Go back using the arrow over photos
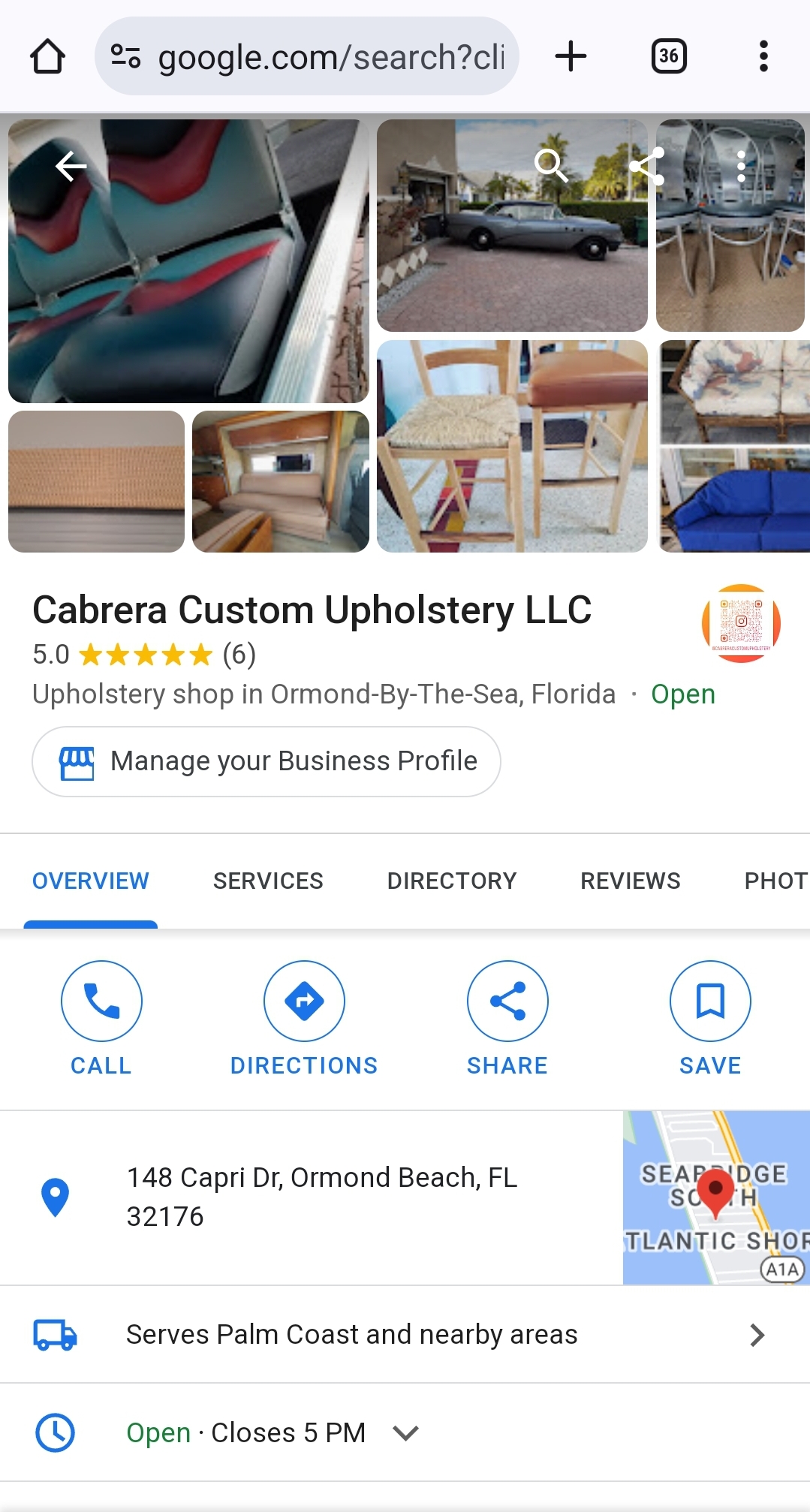 (x=71, y=166)
